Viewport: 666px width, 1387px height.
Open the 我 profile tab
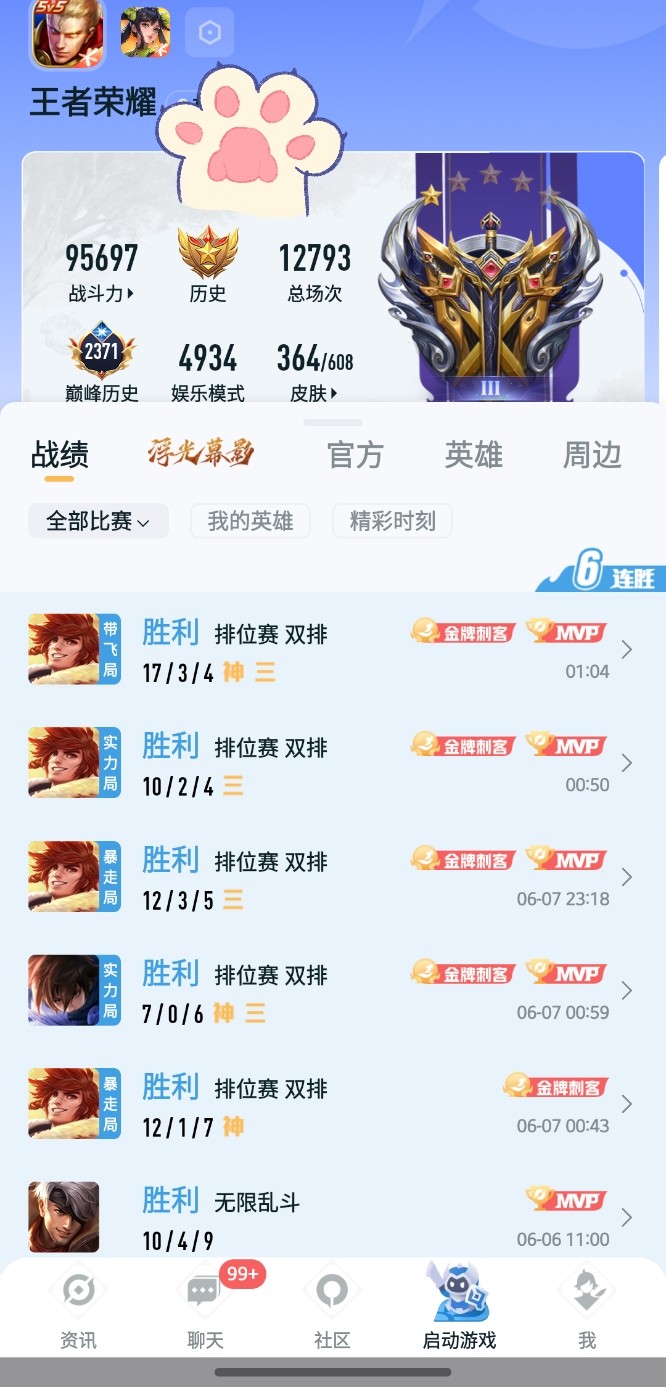587,1309
